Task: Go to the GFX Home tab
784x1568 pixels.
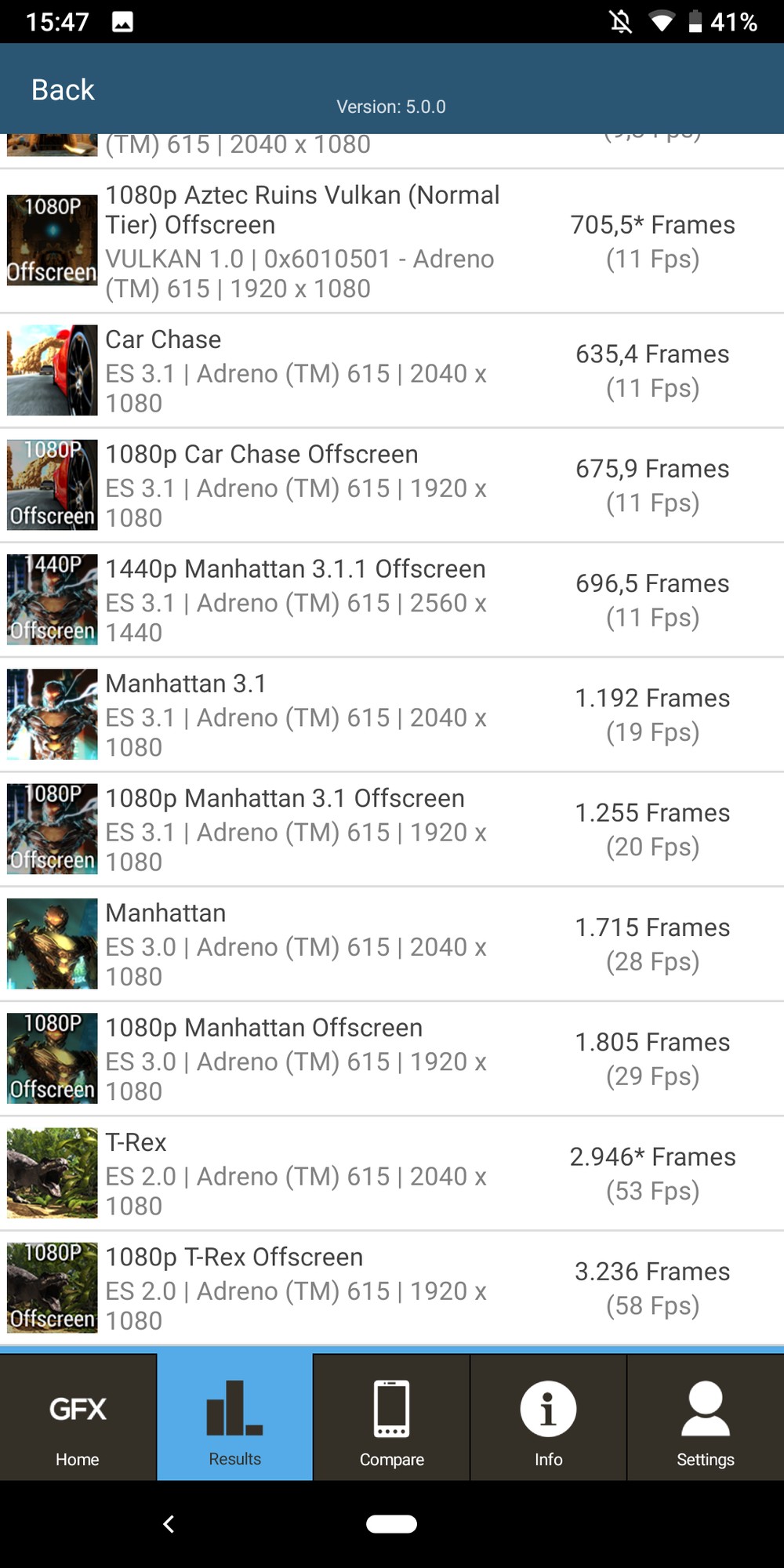Action: [78, 1419]
